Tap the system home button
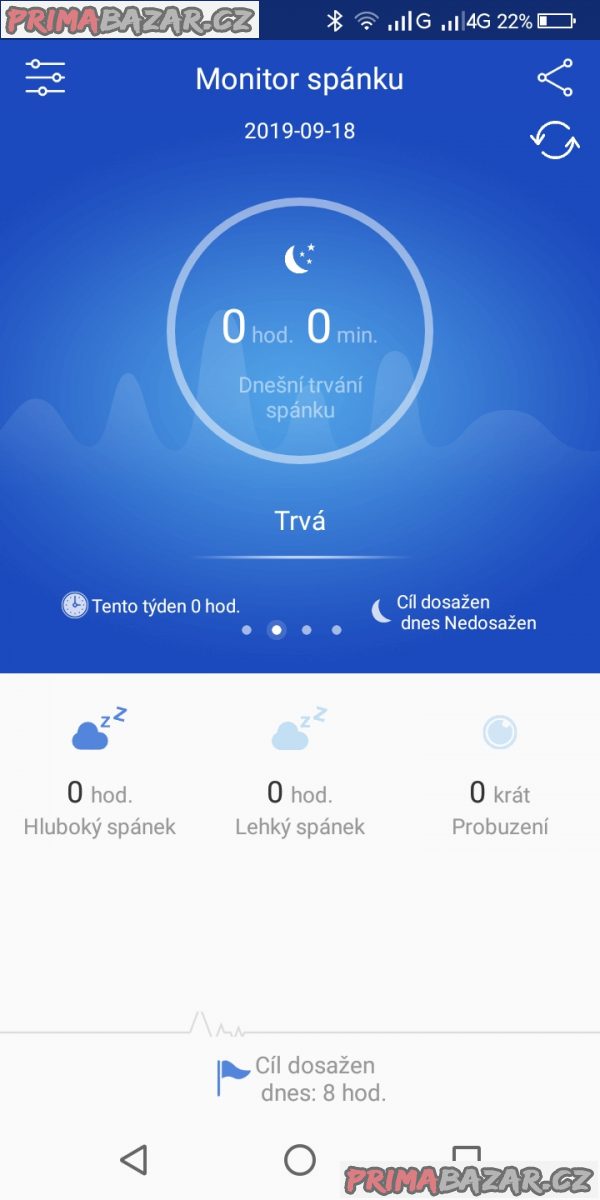 pyautogui.click(x=300, y=1159)
